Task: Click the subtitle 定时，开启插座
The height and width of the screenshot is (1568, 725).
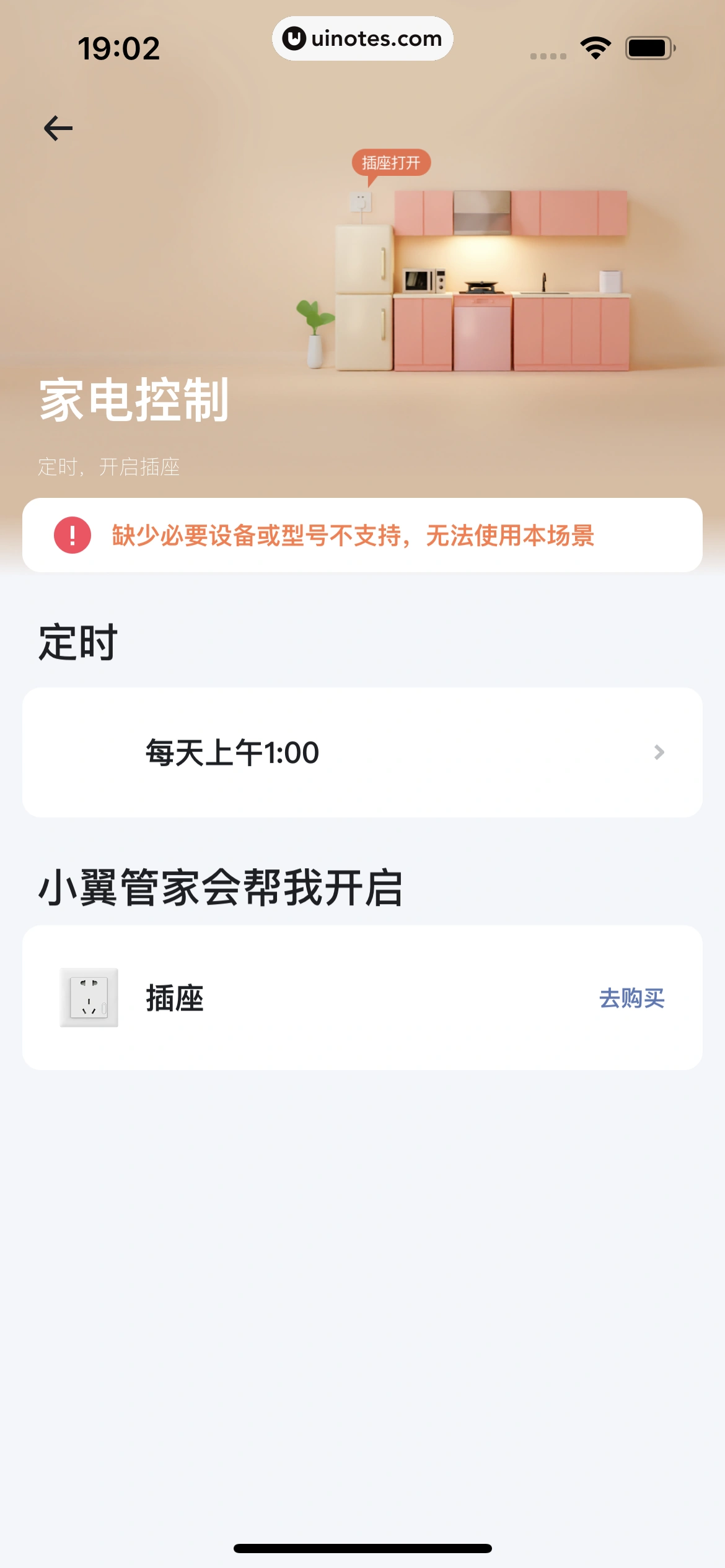Action: pyautogui.click(x=108, y=468)
